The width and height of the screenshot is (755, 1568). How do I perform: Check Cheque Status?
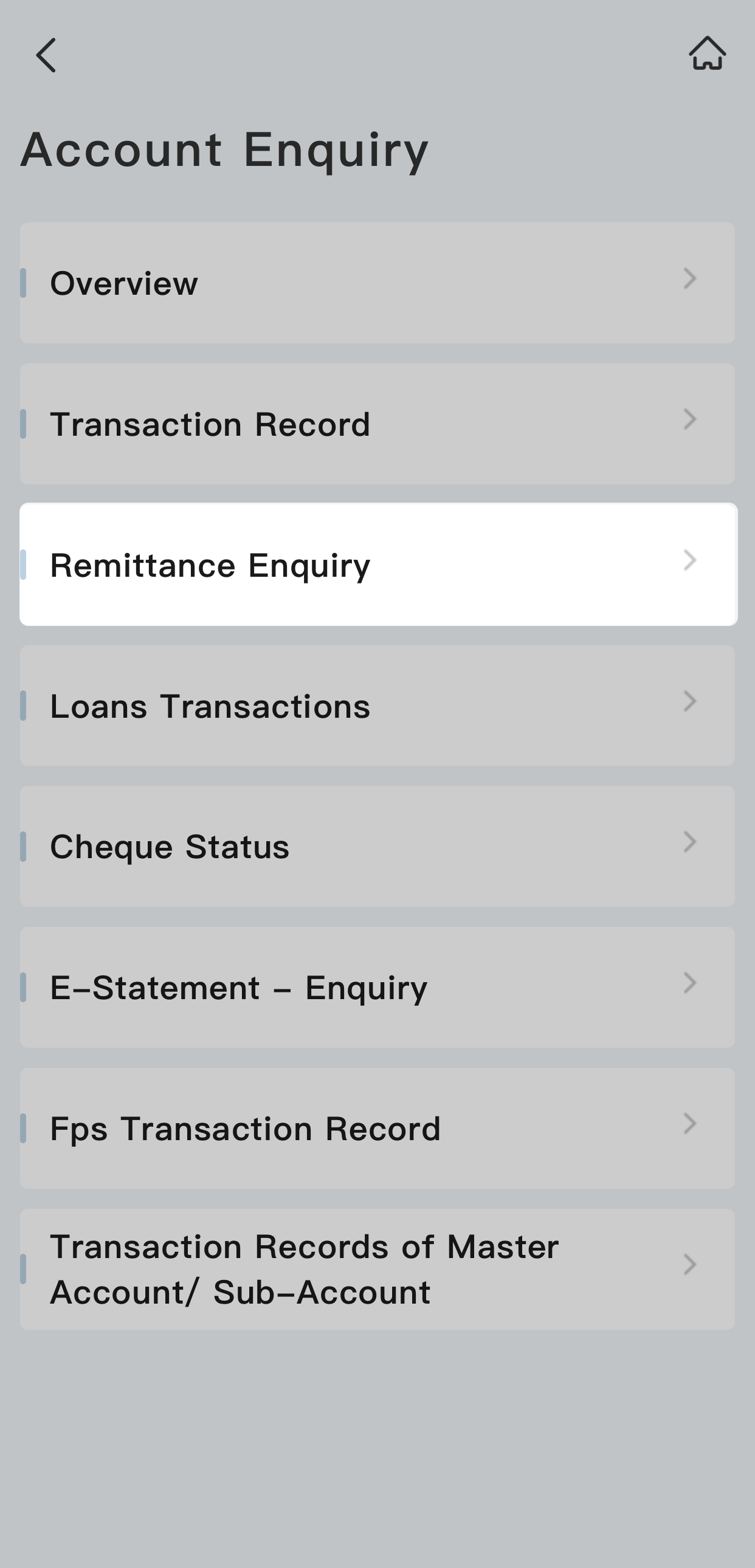click(377, 847)
